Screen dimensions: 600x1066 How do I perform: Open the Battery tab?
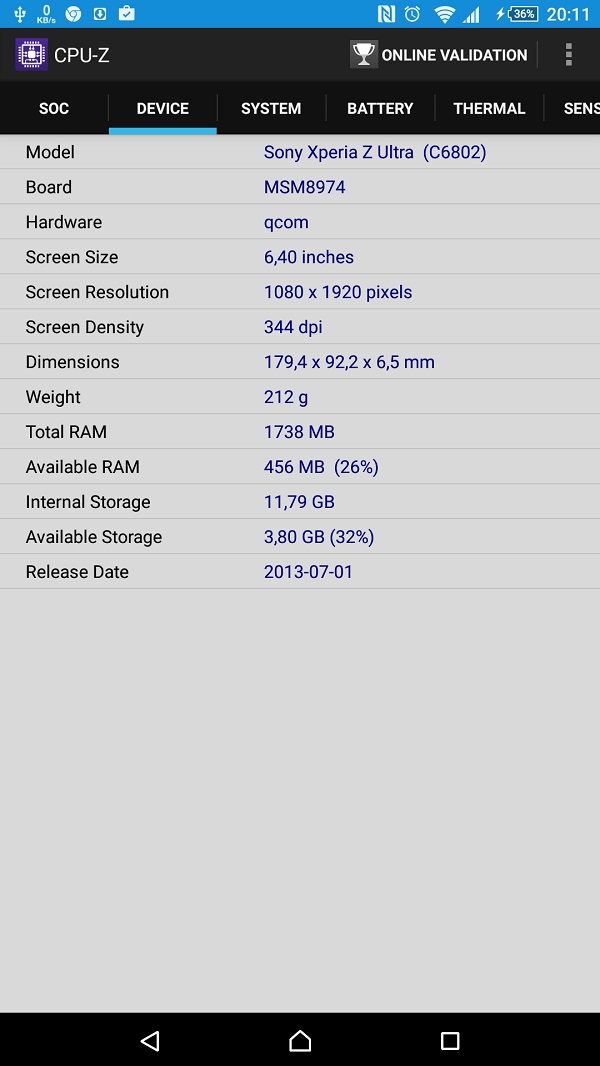380,108
